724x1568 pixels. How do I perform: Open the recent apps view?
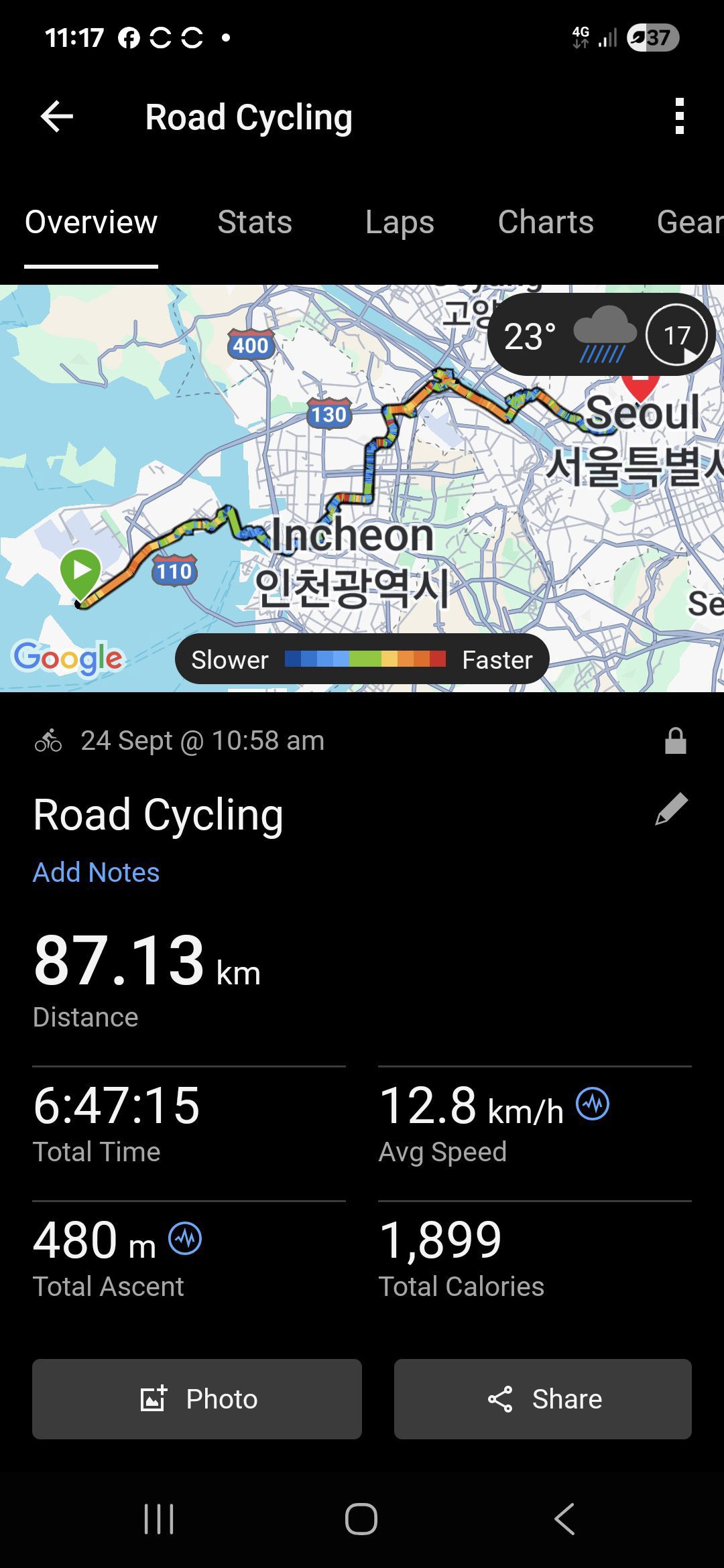(x=159, y=1519)
